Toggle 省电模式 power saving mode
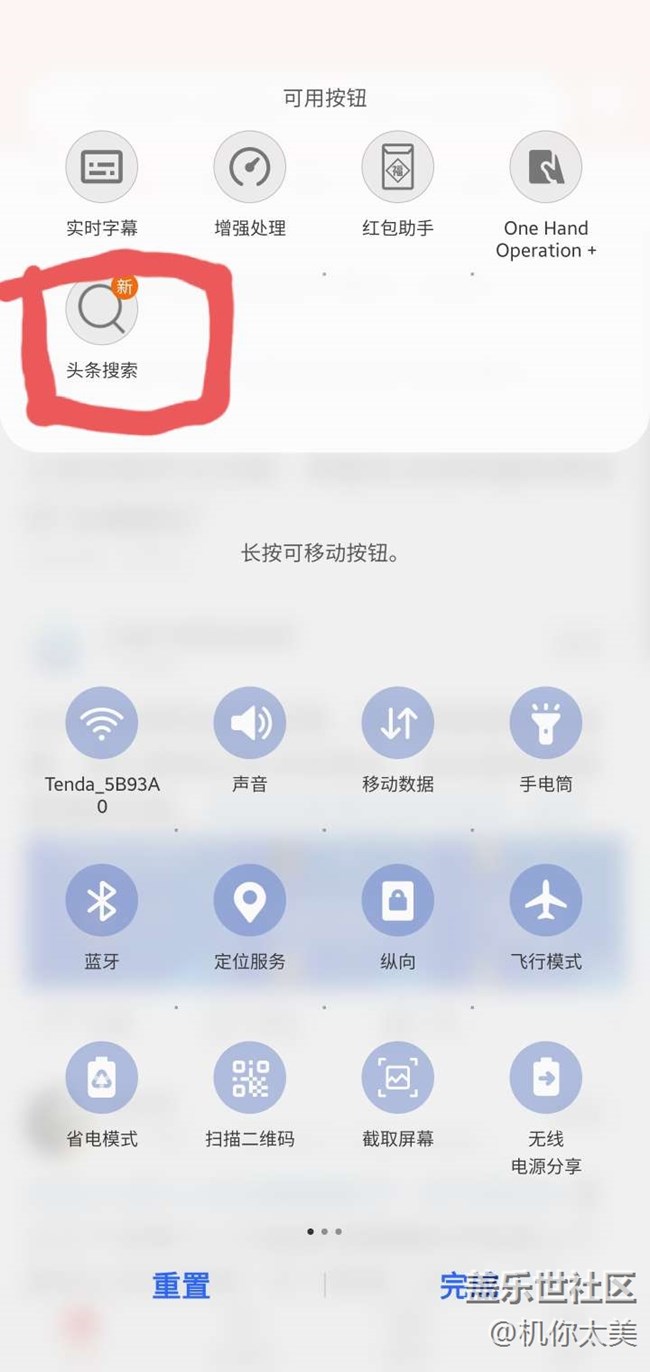This screenshot has width=650, height=1372. [x=102, y=1078]
